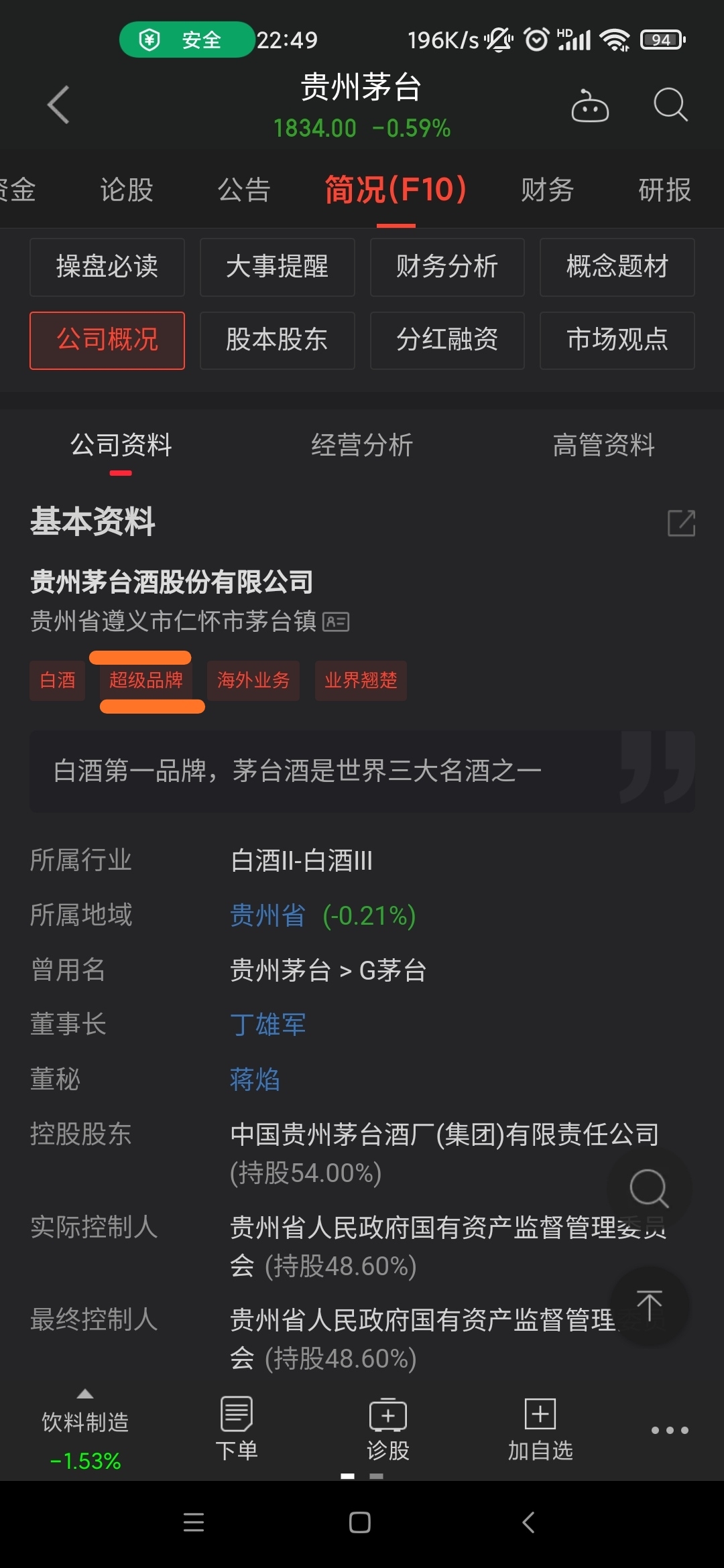Tap the 超级品牌 tag chip
Screen dimensions: 724x1568
pyautogui.click(x=146, y=681)
